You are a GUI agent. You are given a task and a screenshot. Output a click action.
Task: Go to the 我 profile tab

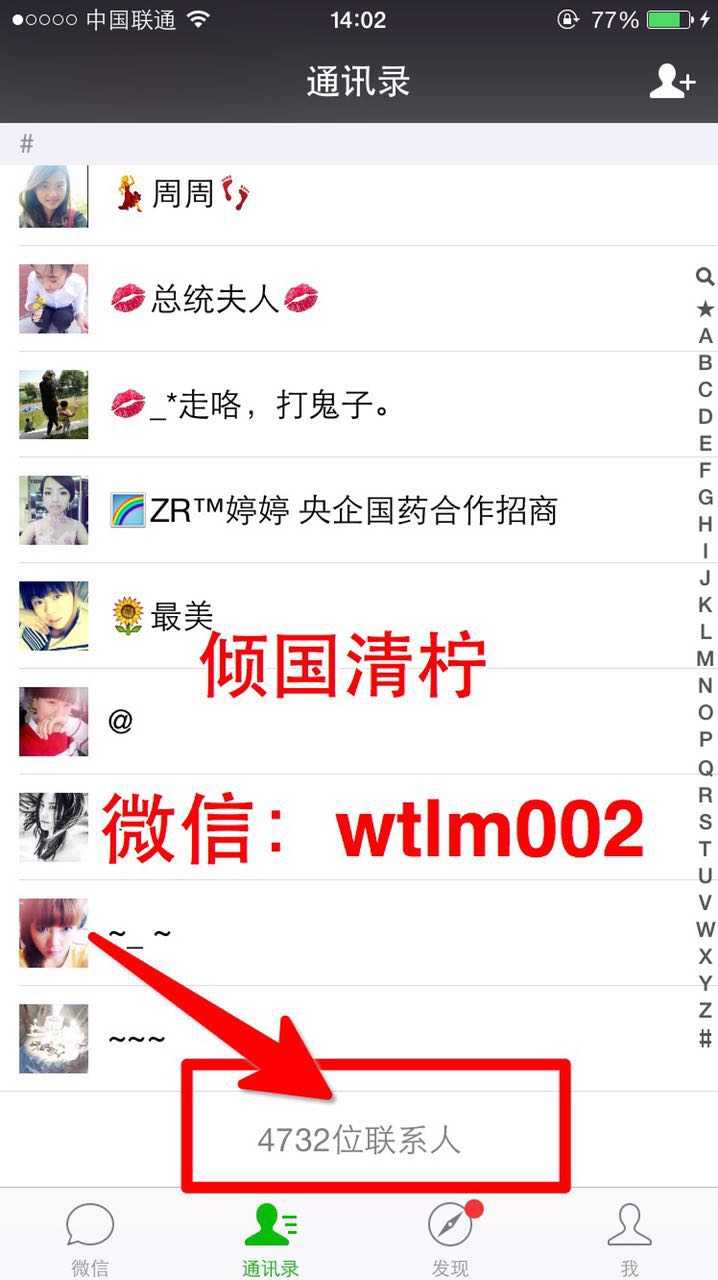pos(629,1237)
